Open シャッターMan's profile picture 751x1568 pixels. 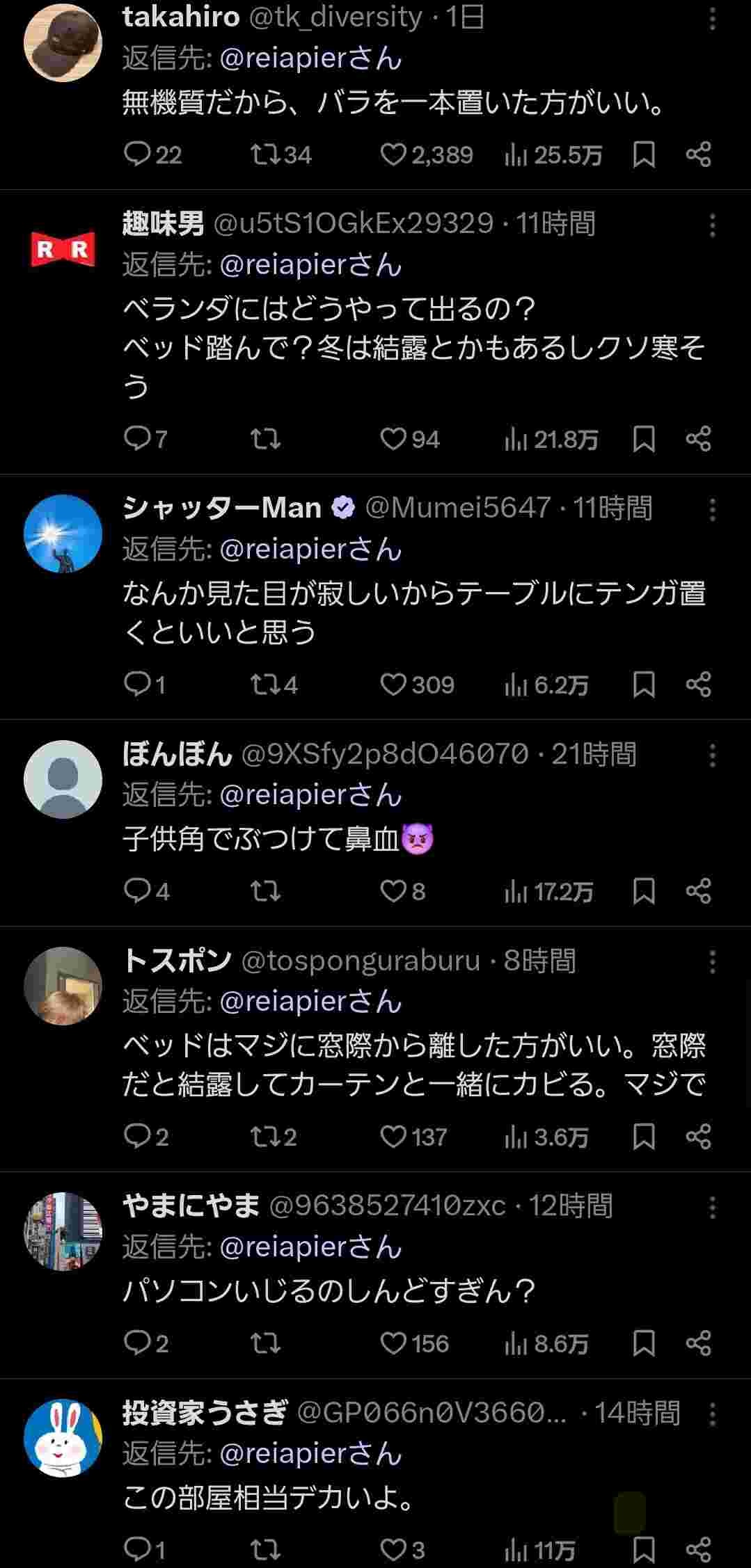63,534
